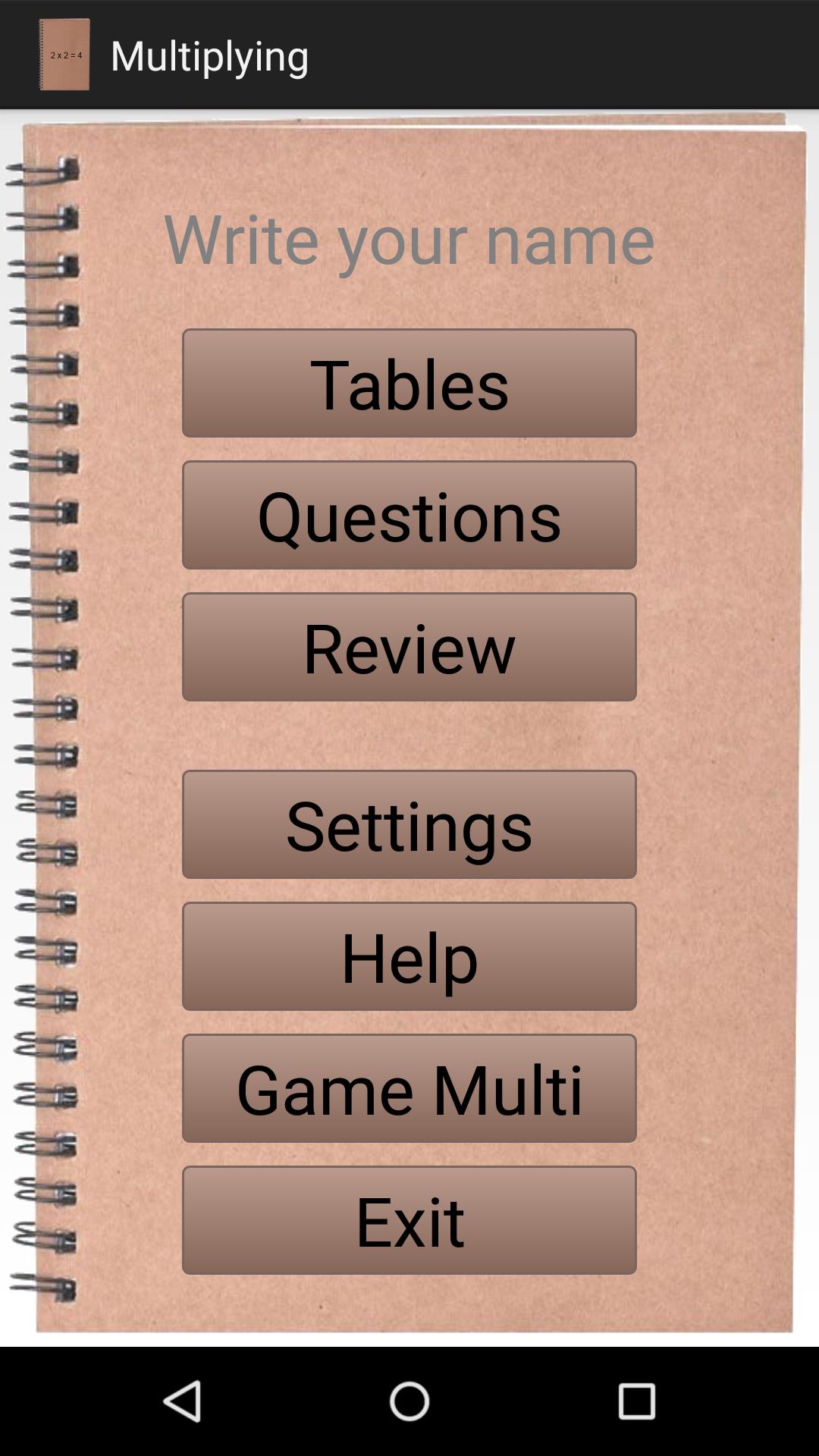The width and height of the screenshot is (819, 1456).
Task: Open the Help page
Action: (x=409, y=956)
